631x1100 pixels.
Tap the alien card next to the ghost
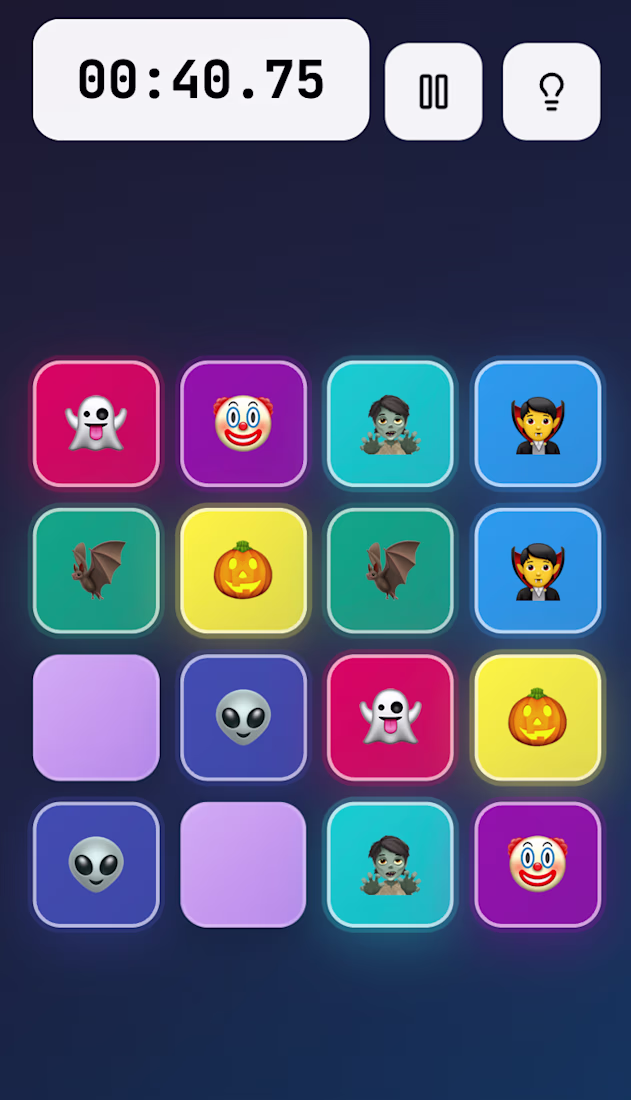[243, 718]
